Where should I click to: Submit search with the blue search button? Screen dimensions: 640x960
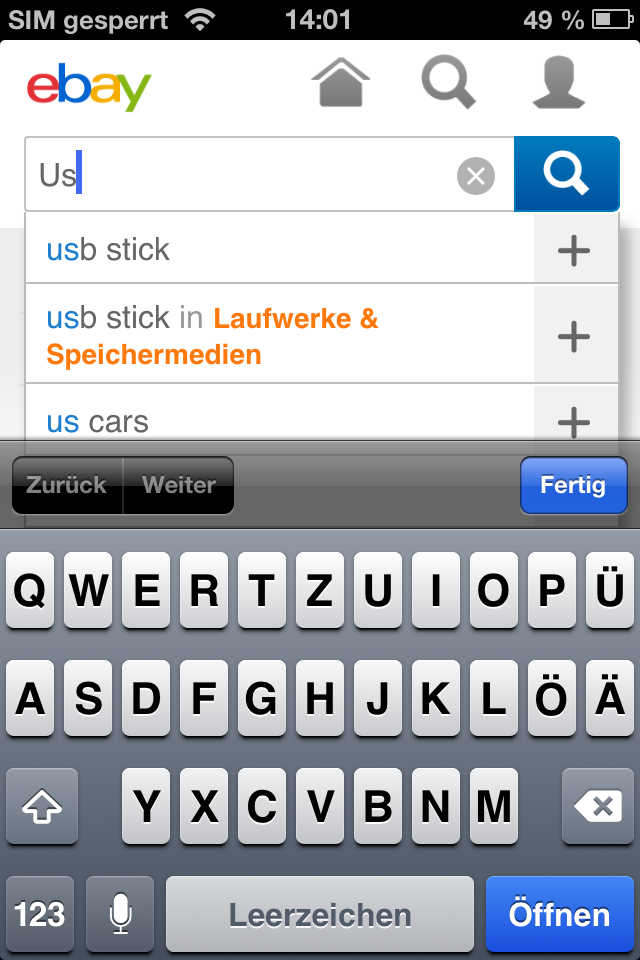pos(566,175)
